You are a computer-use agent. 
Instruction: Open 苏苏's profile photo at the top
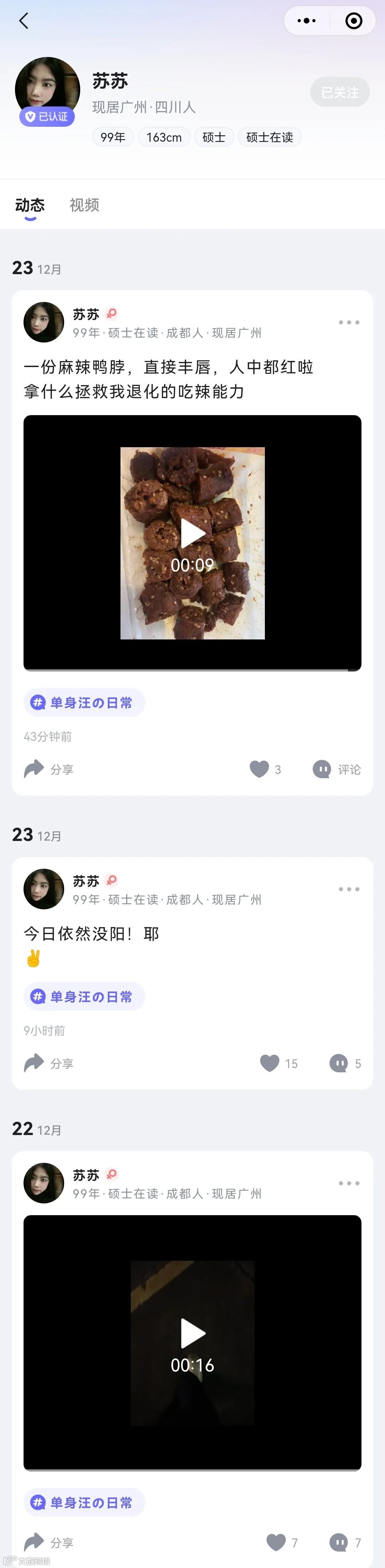pyautogui.click(x=47, y=89)
